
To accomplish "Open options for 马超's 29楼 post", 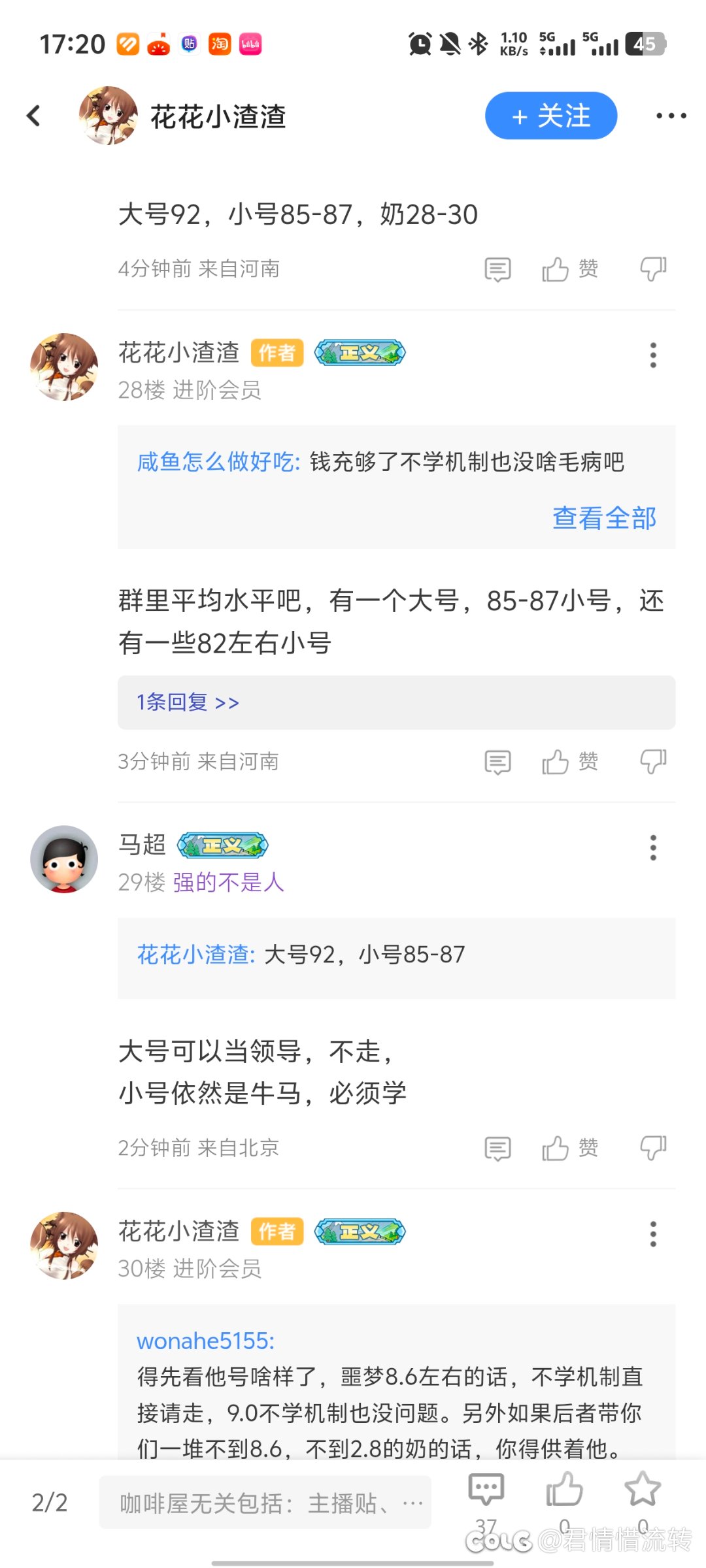I will (x=652, y=848).
